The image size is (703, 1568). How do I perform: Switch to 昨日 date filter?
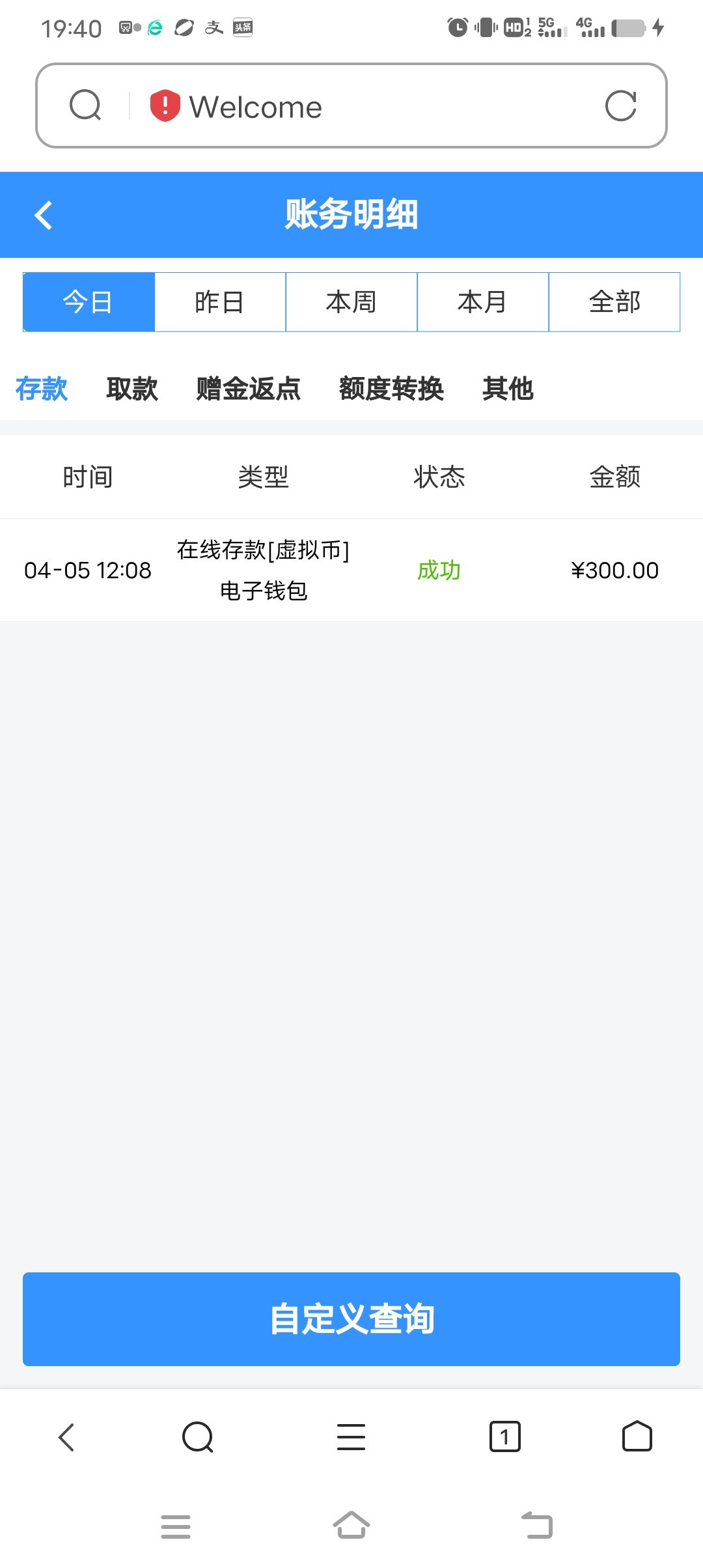(220, 302)
